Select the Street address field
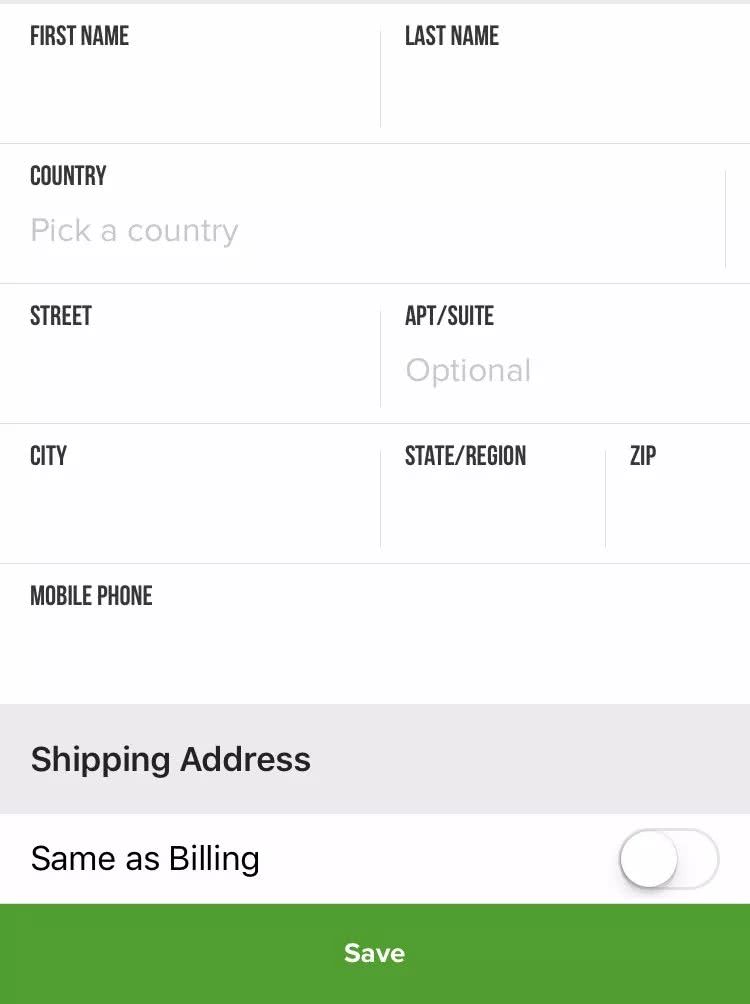750x1004 pixels. (190, 371)
